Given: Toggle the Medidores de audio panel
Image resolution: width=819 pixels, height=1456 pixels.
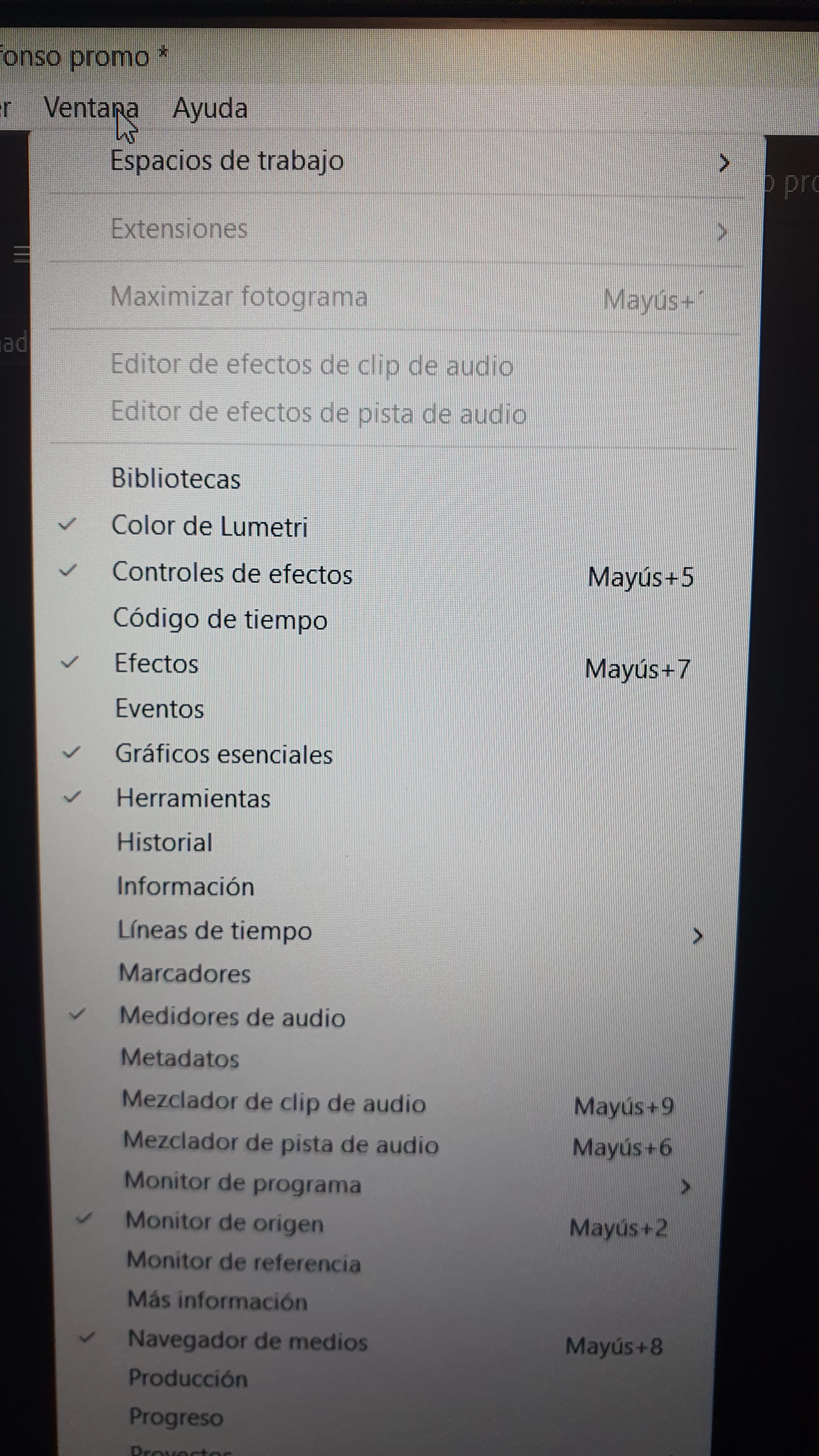Looking at the screenshot, I should [232, 1017].
